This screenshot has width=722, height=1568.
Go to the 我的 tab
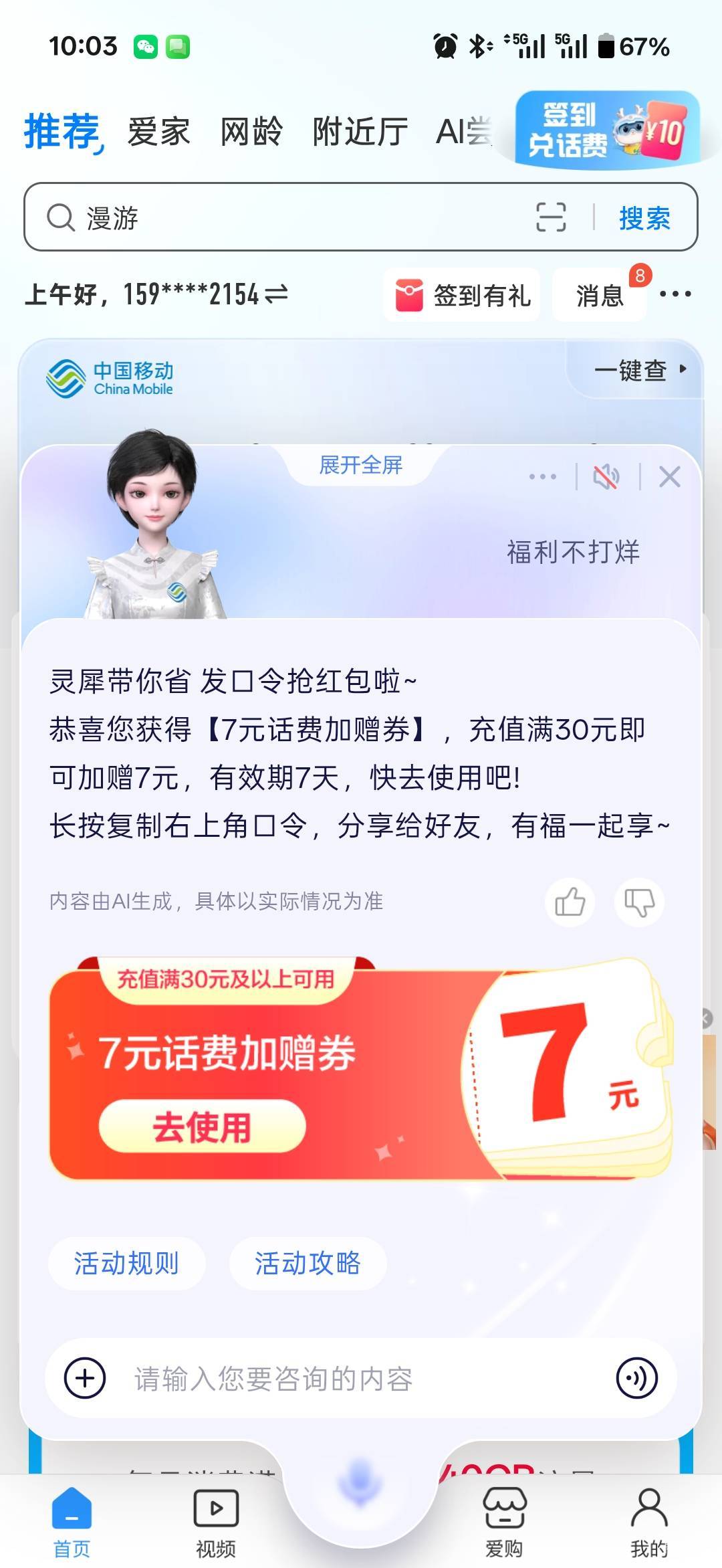point(649,1523)
